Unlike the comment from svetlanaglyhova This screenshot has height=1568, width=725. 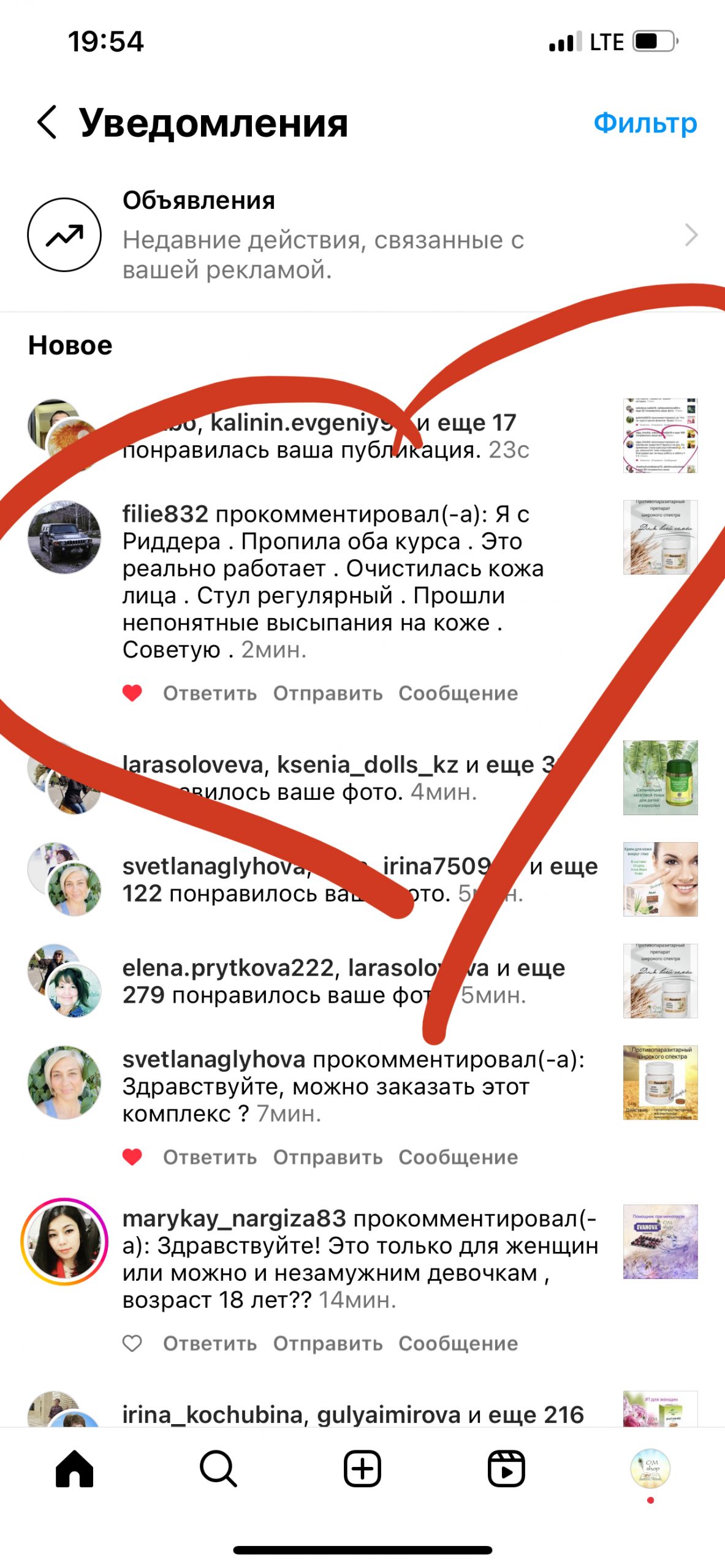(x=132, y=1157)
